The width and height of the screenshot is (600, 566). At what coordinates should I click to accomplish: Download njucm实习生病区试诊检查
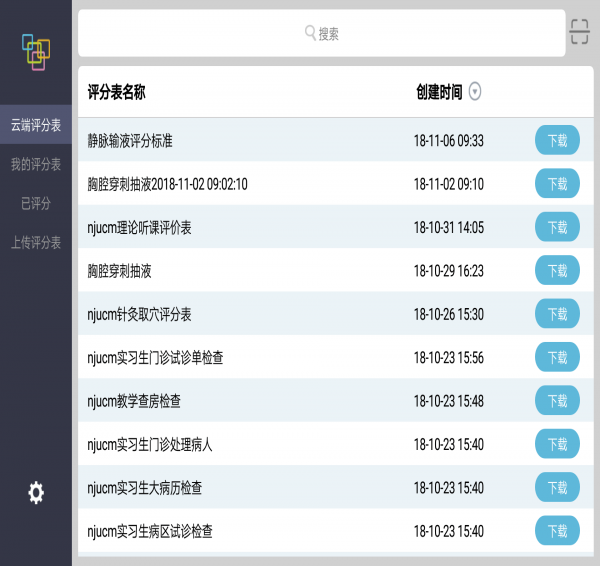[557, 530]
